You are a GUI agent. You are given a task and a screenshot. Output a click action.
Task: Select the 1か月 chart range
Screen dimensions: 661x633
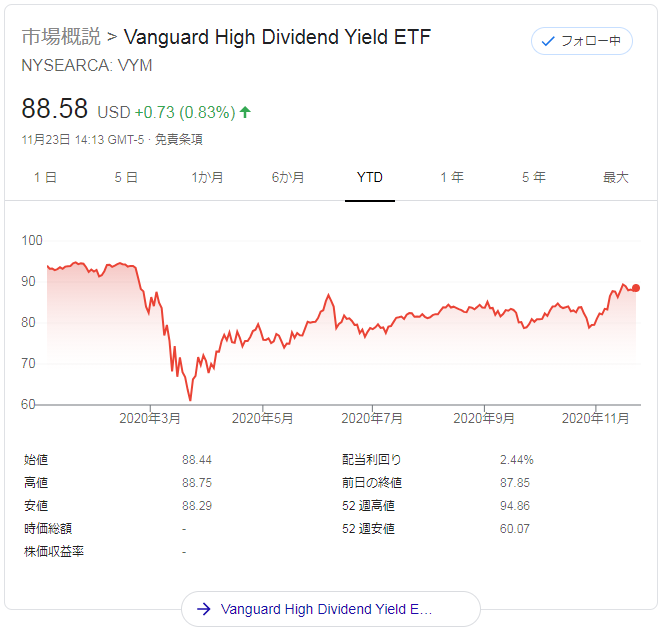tap(207, 178)
